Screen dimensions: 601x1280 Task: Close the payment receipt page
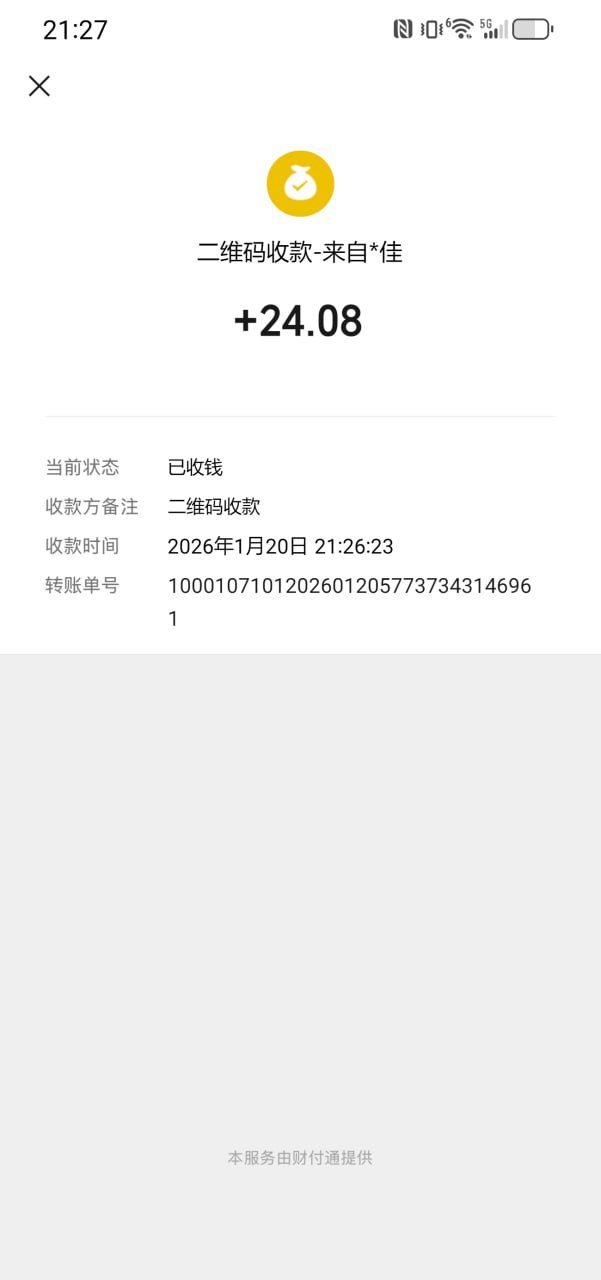(x=39, y=86)
